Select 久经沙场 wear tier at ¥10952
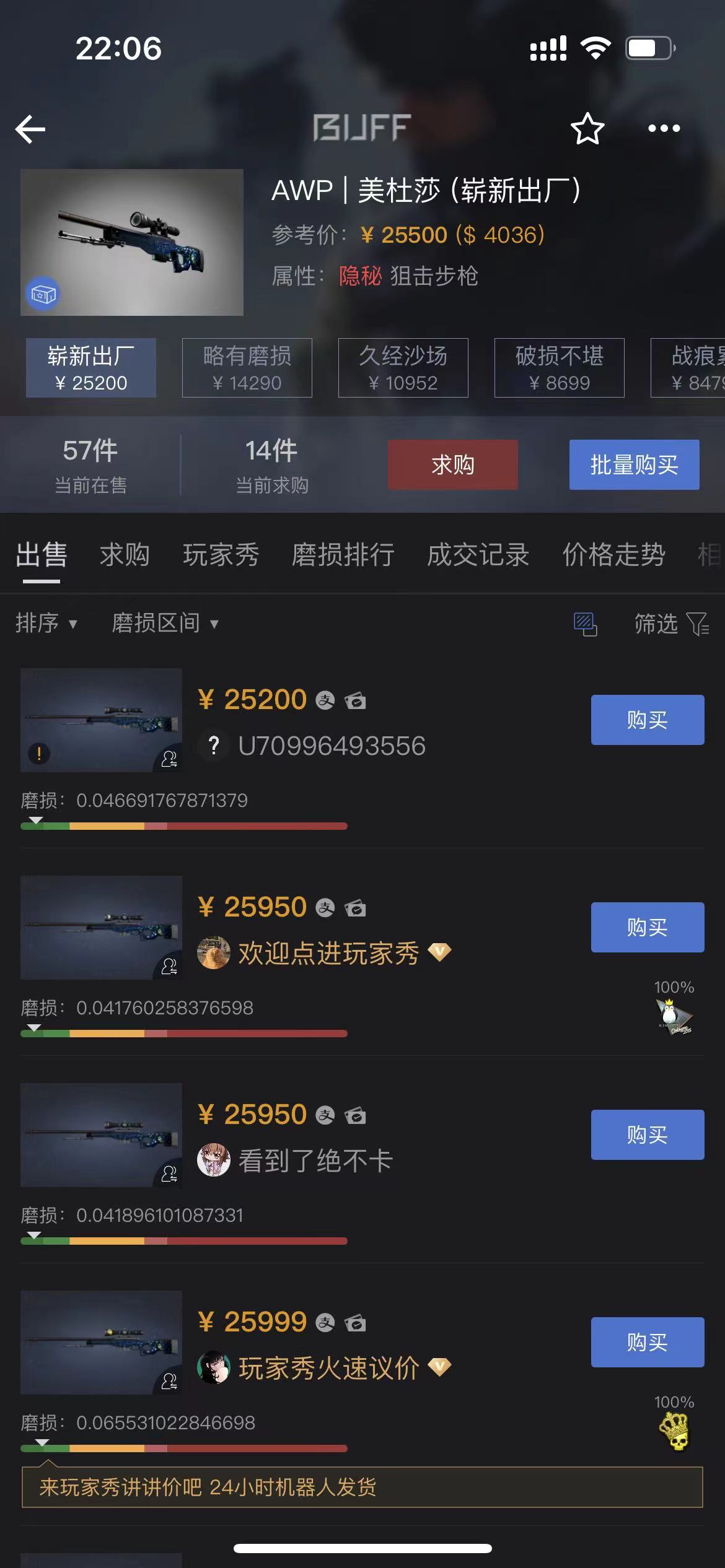 [403, 368]
